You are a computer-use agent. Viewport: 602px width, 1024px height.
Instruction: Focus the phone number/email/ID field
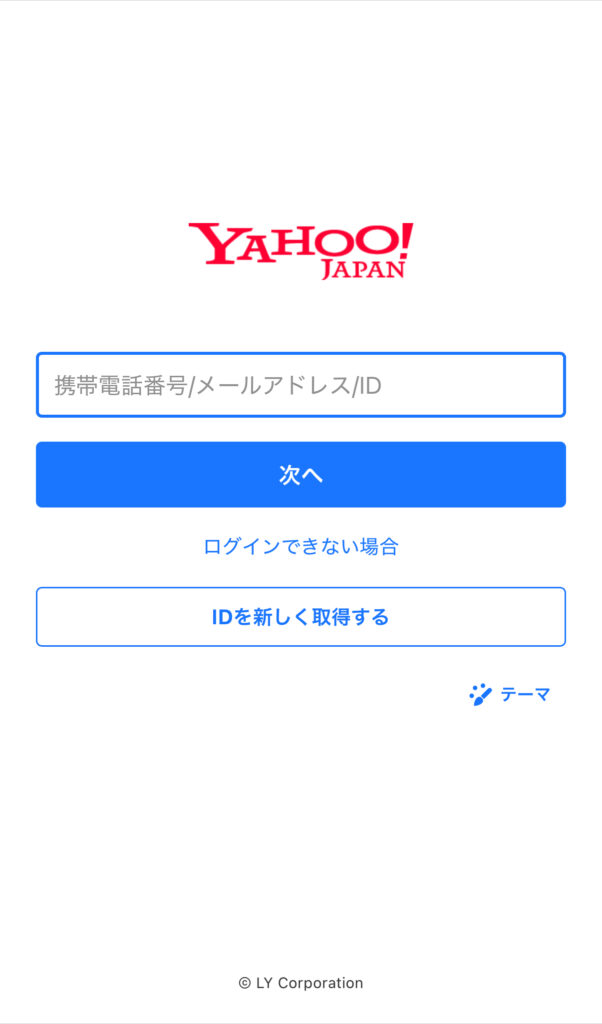click(300, 385)
